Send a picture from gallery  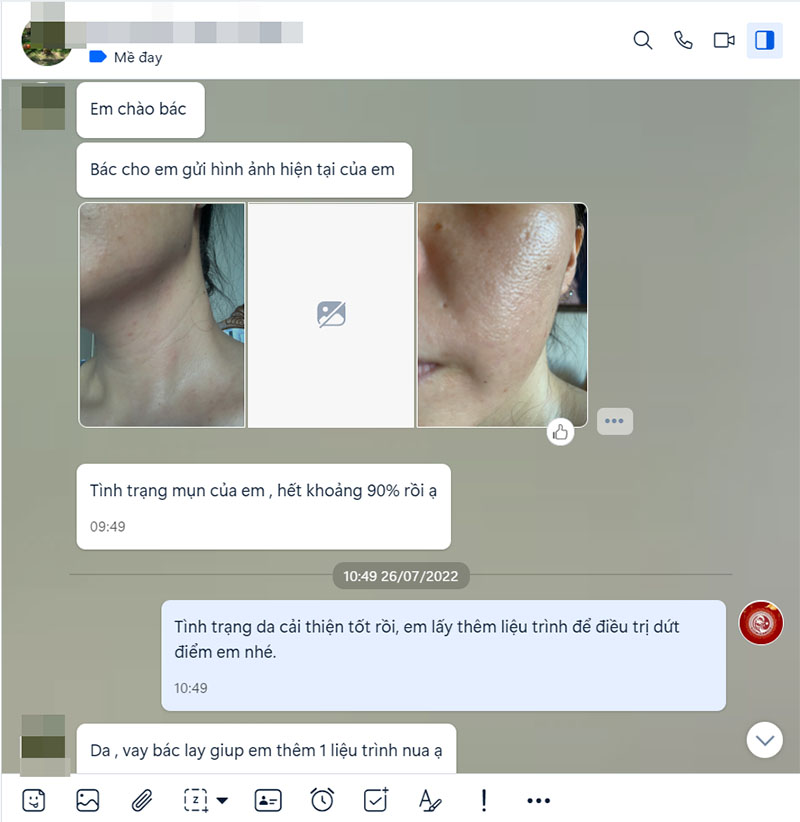point(88,800)
